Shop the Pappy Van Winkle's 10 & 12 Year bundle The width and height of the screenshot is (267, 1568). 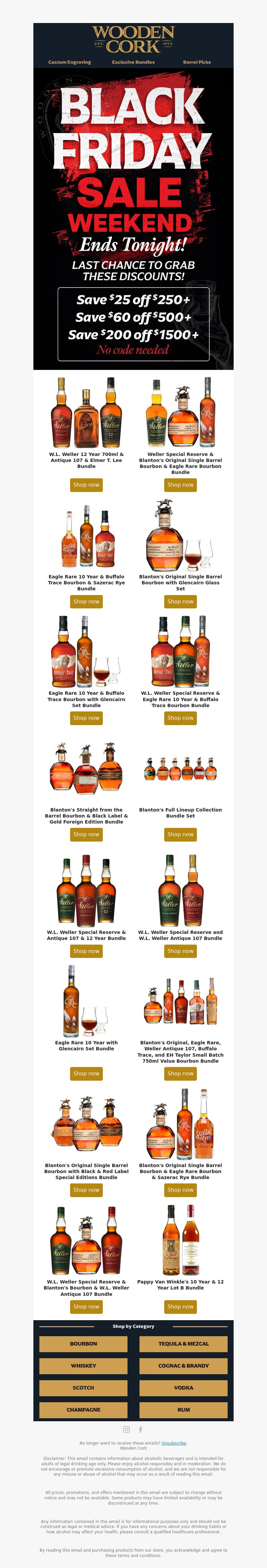tap(181, 1306)
